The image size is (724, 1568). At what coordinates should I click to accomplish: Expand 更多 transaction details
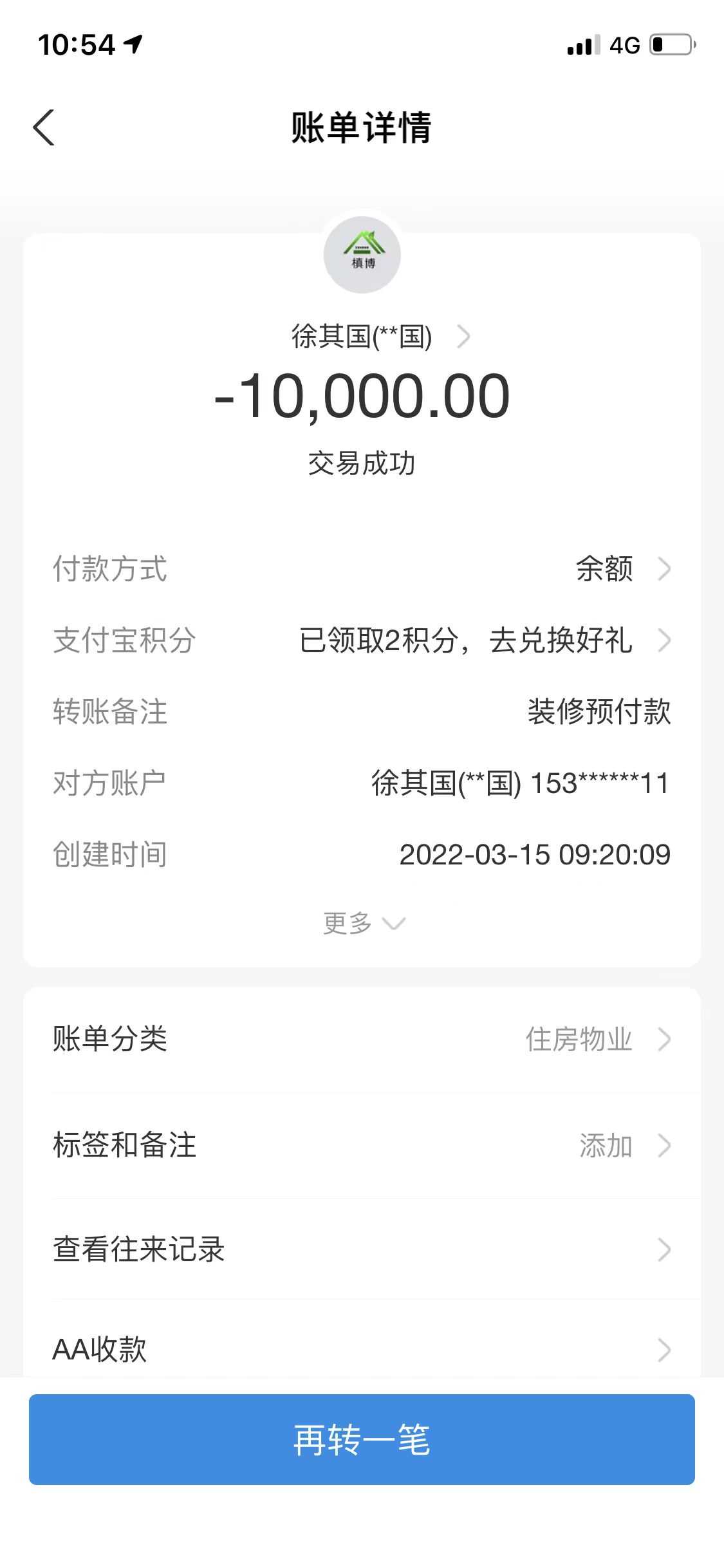(362, 923)
